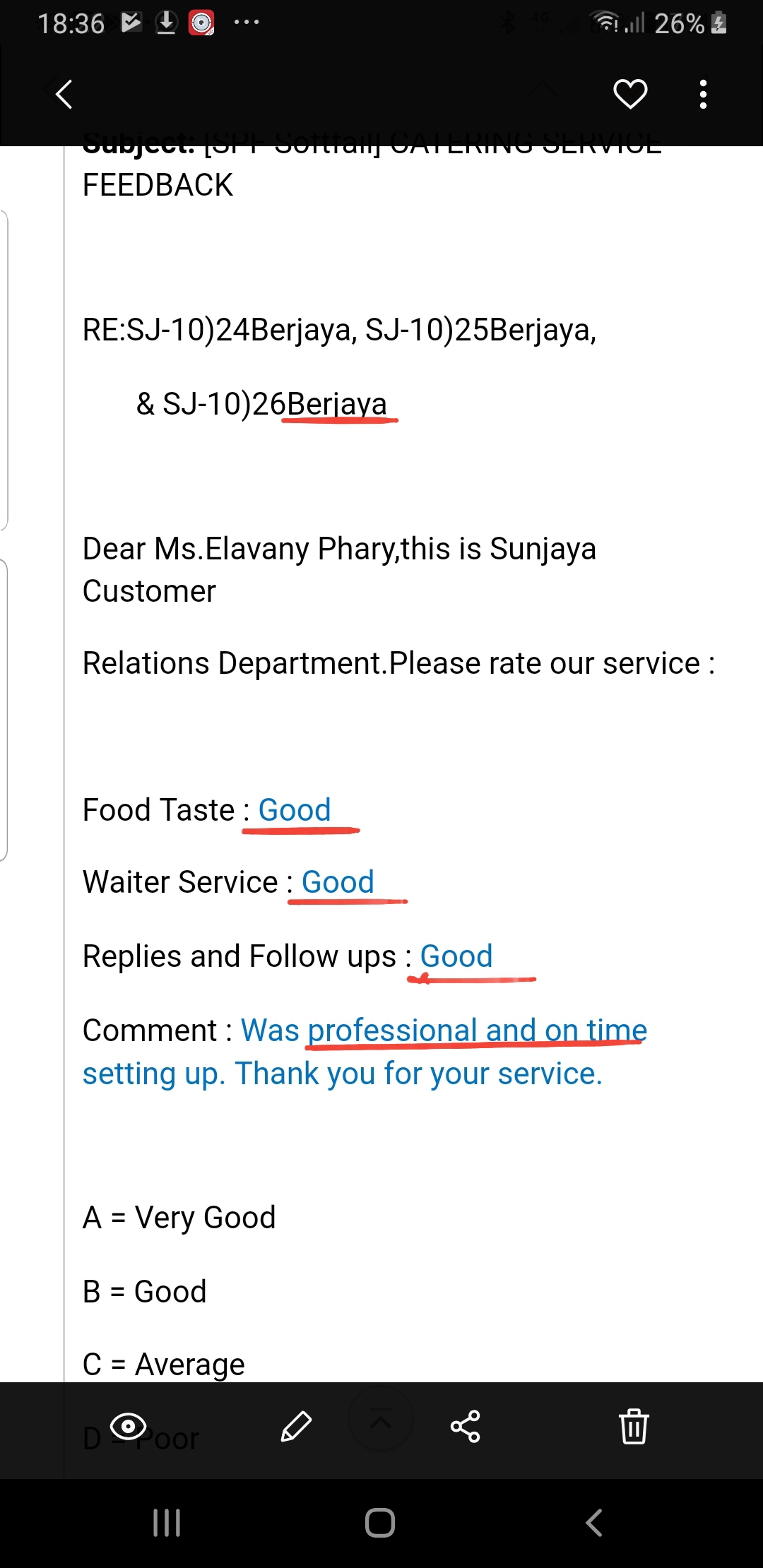Delete the image with the trash icon
This screenshot has height=1568, width=763.
click(634, 1426)
